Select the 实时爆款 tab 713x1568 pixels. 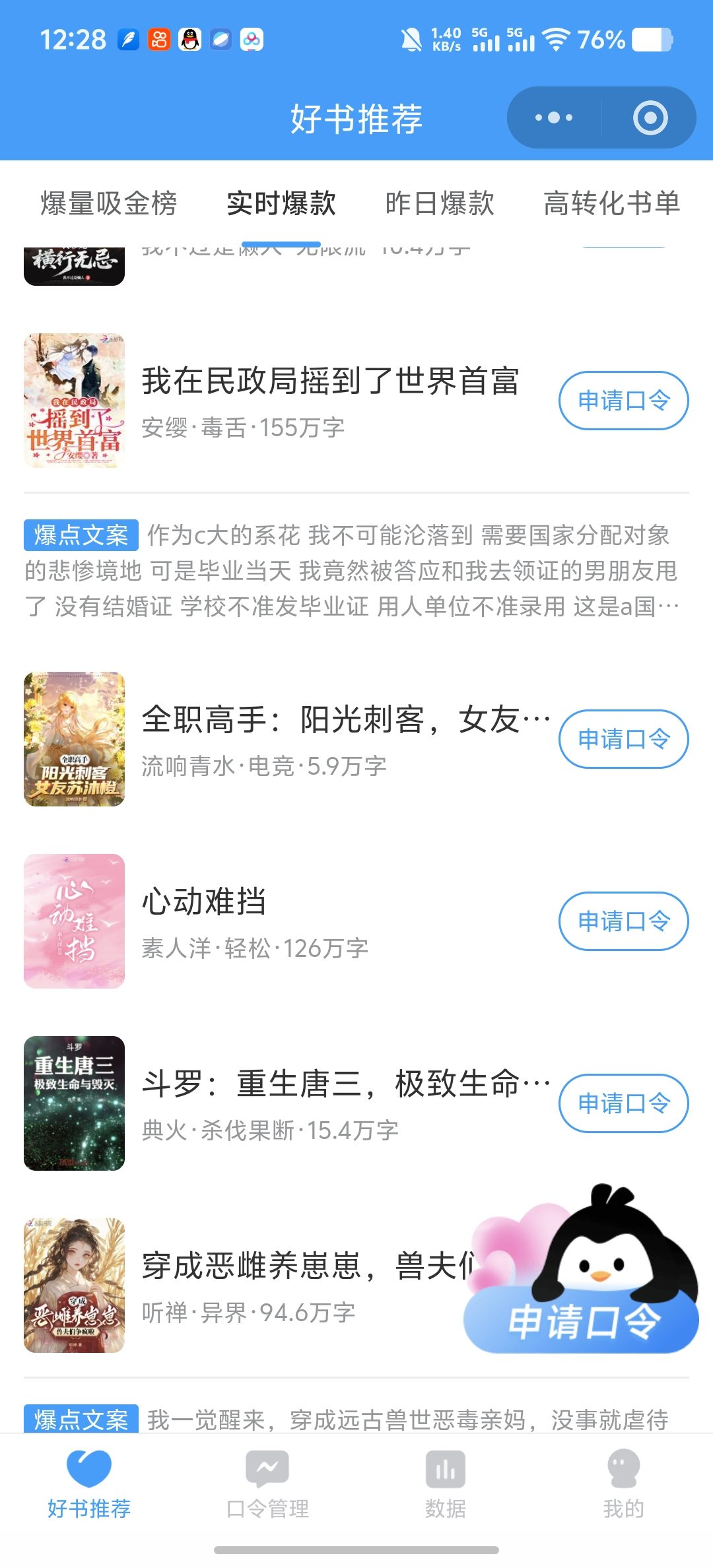281,203
